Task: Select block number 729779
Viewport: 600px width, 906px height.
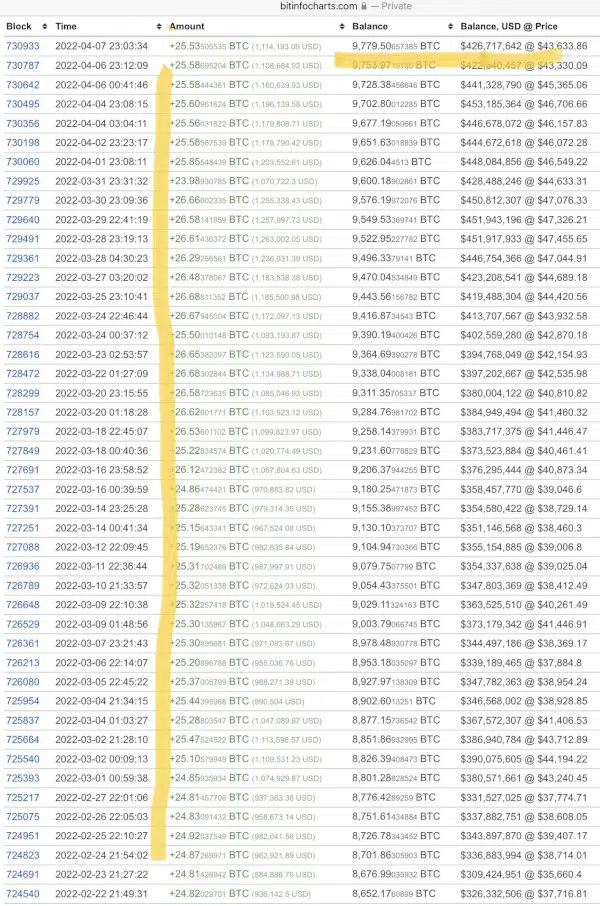Action: click(x=23, y=200)
